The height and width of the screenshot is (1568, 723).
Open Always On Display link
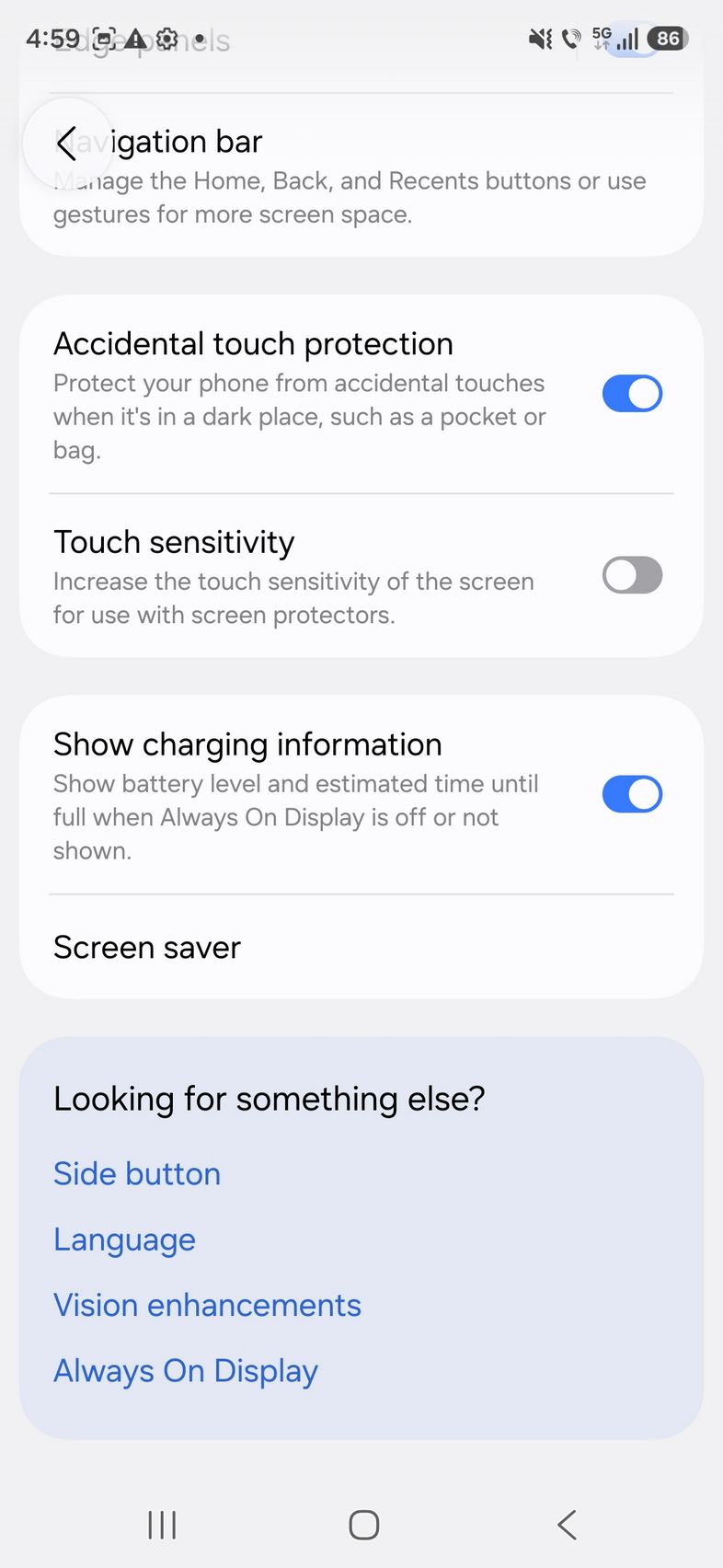(186, 1371)
